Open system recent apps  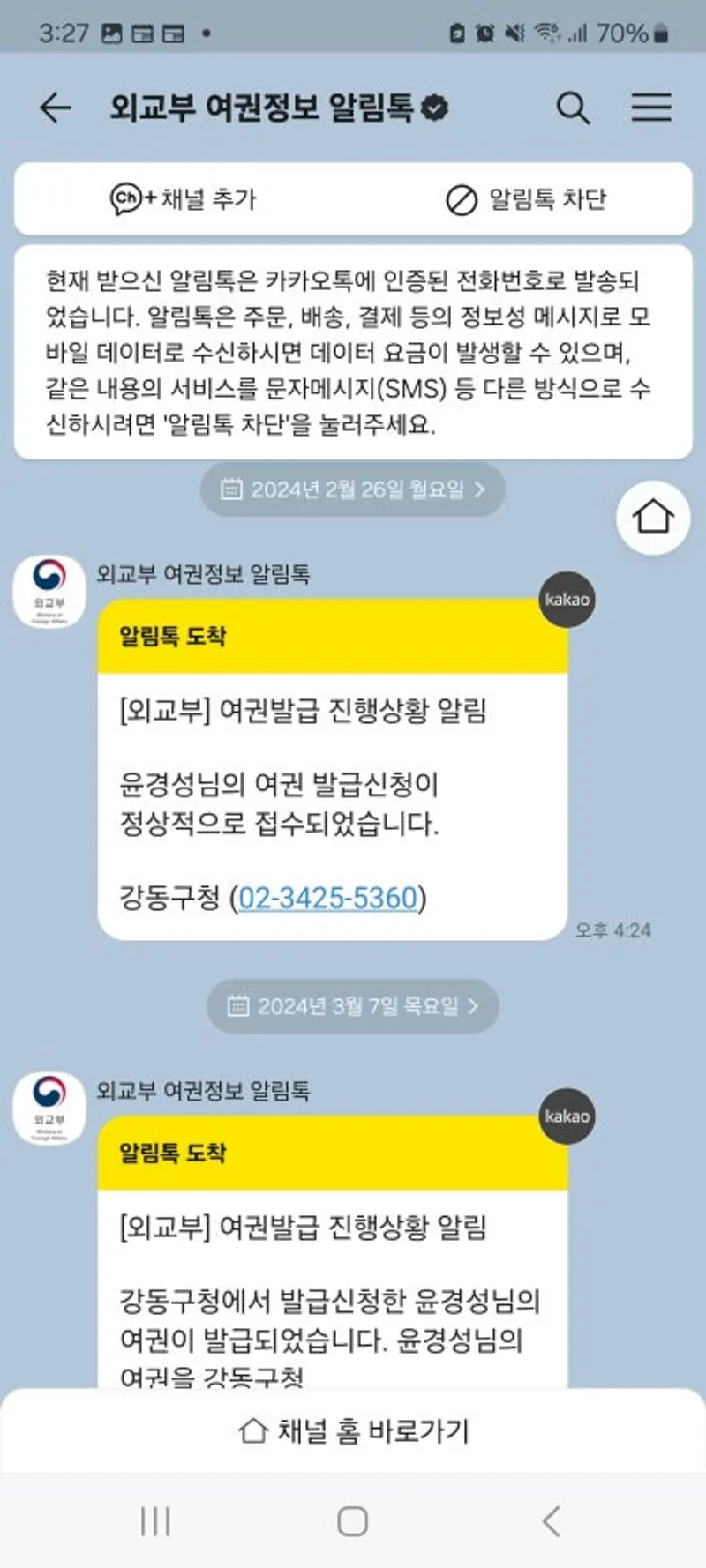pyautogui.click(x=155, y=1520)
